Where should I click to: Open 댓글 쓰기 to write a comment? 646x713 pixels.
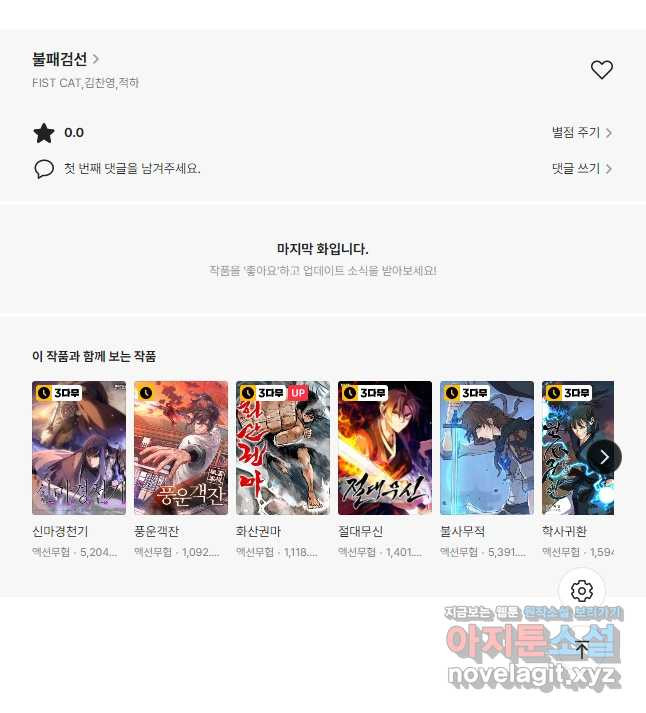pos(581,168)
